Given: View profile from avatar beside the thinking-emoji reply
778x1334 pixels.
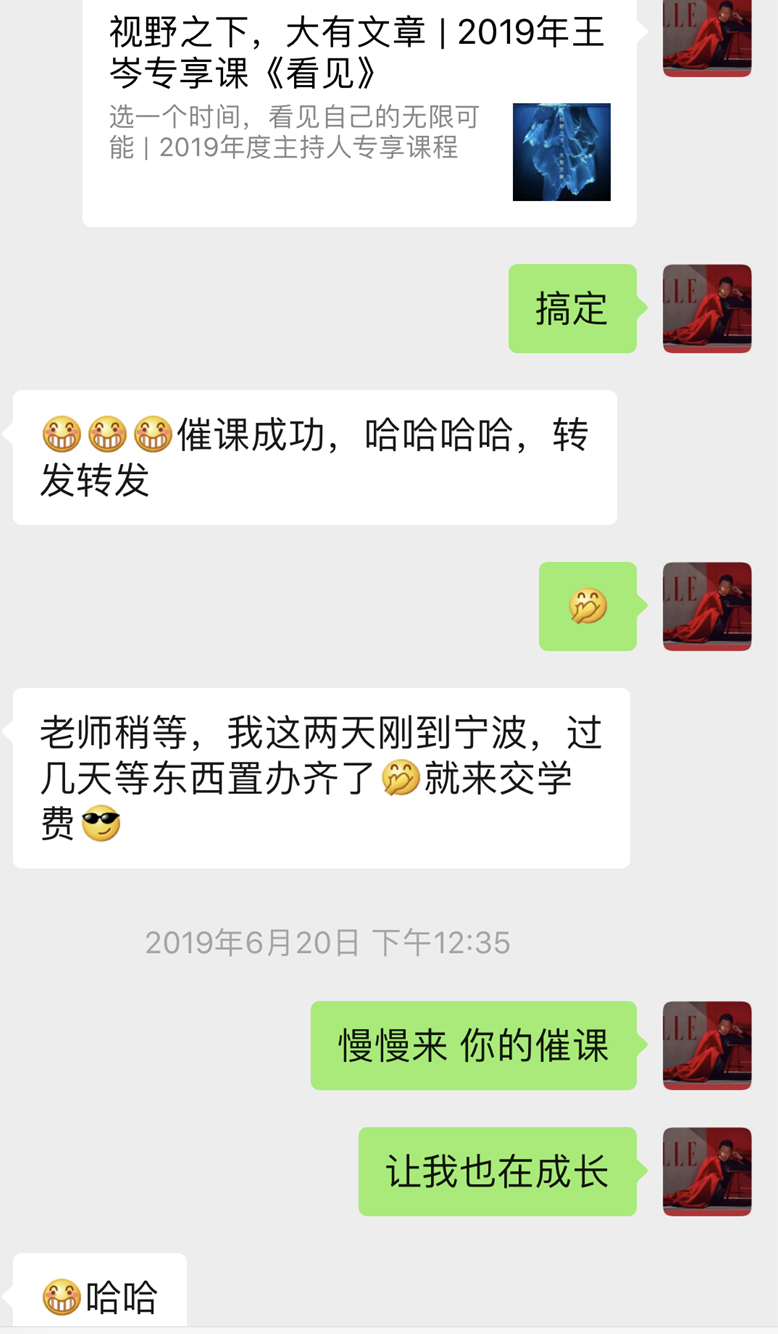Looking at the screenshot, I should (706, 606).
